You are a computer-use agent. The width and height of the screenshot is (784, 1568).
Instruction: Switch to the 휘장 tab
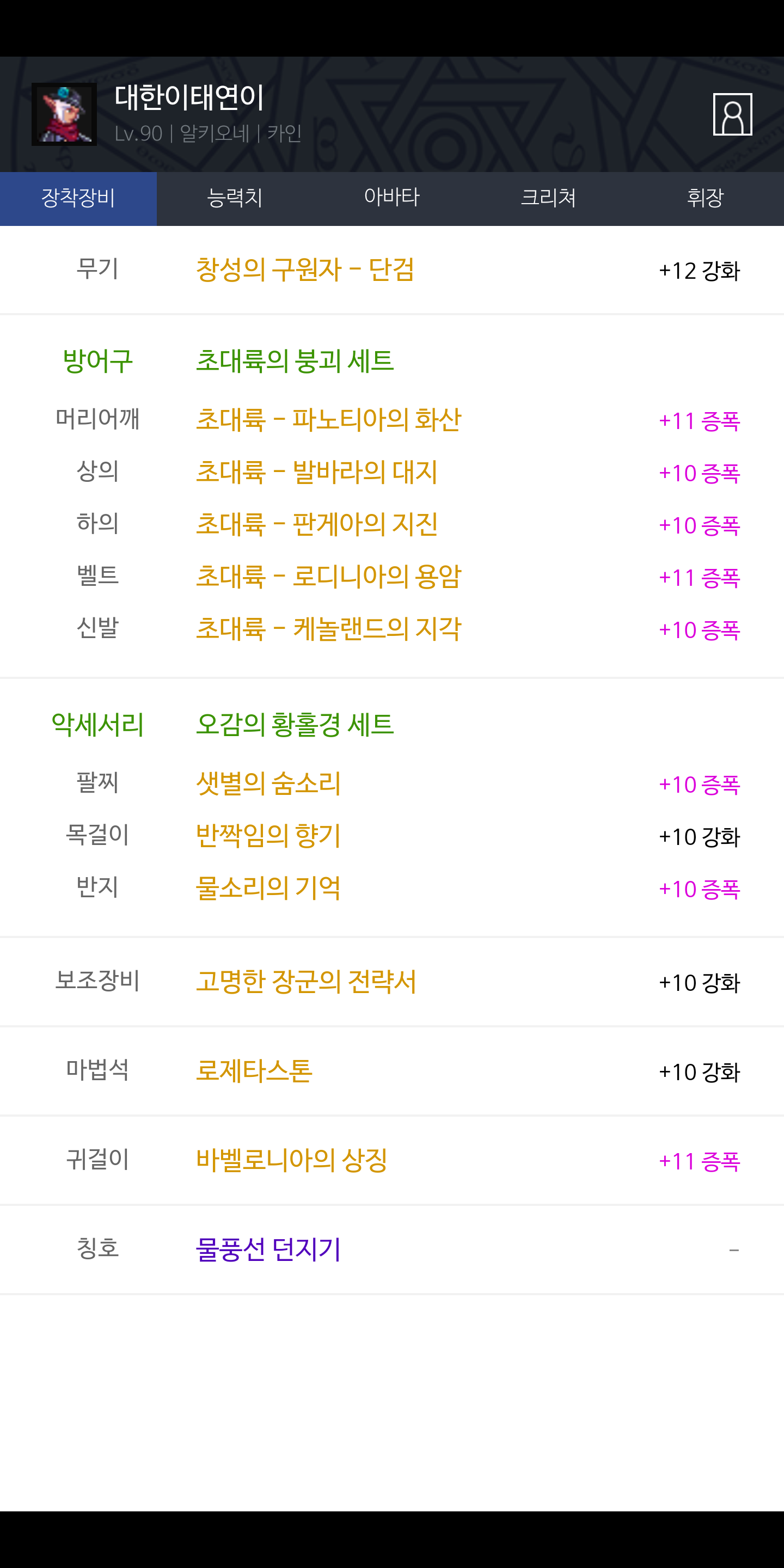[706, 198]
